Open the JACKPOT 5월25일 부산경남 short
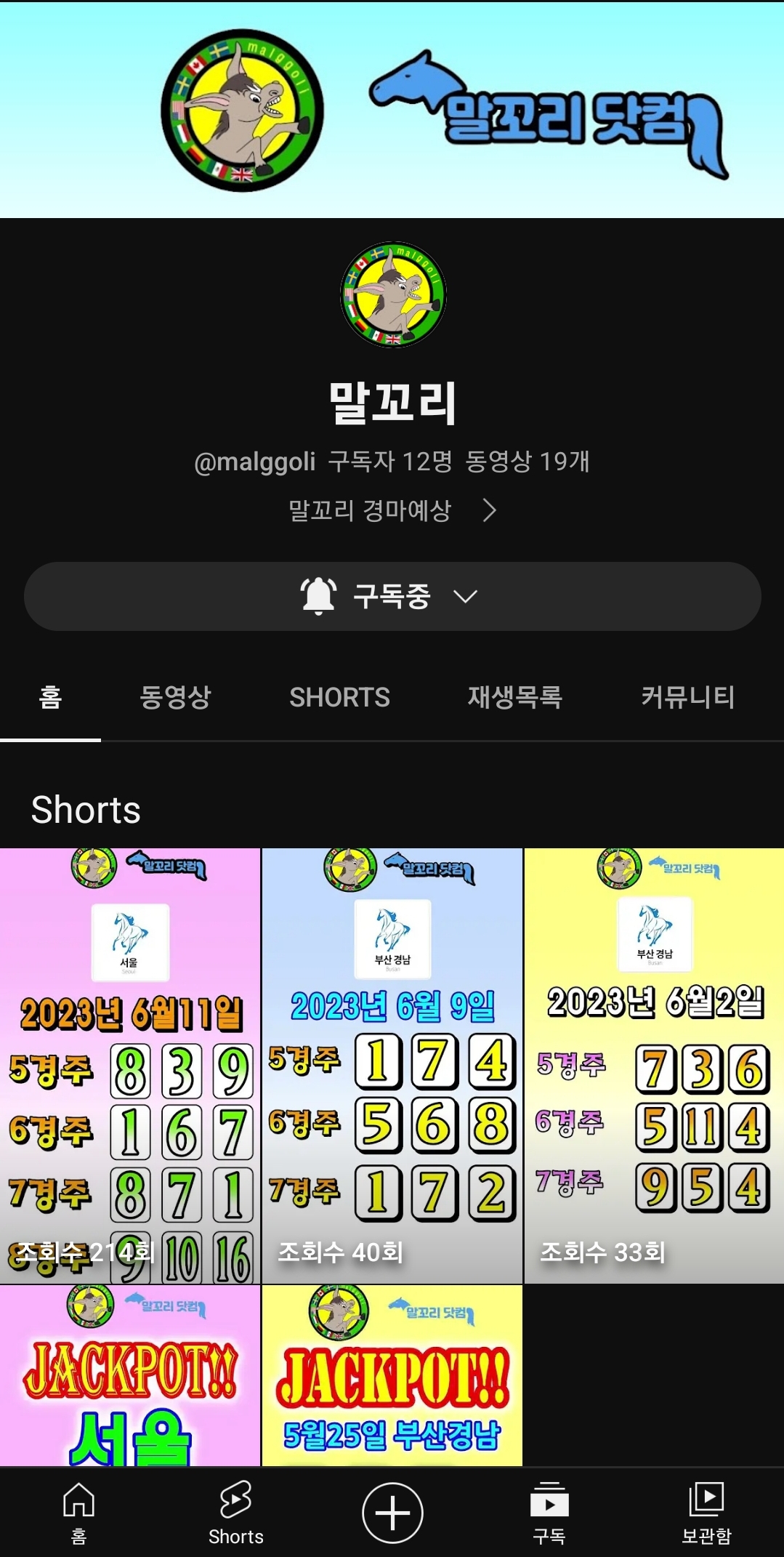Screen dimensions: 784x1557 392,1374
